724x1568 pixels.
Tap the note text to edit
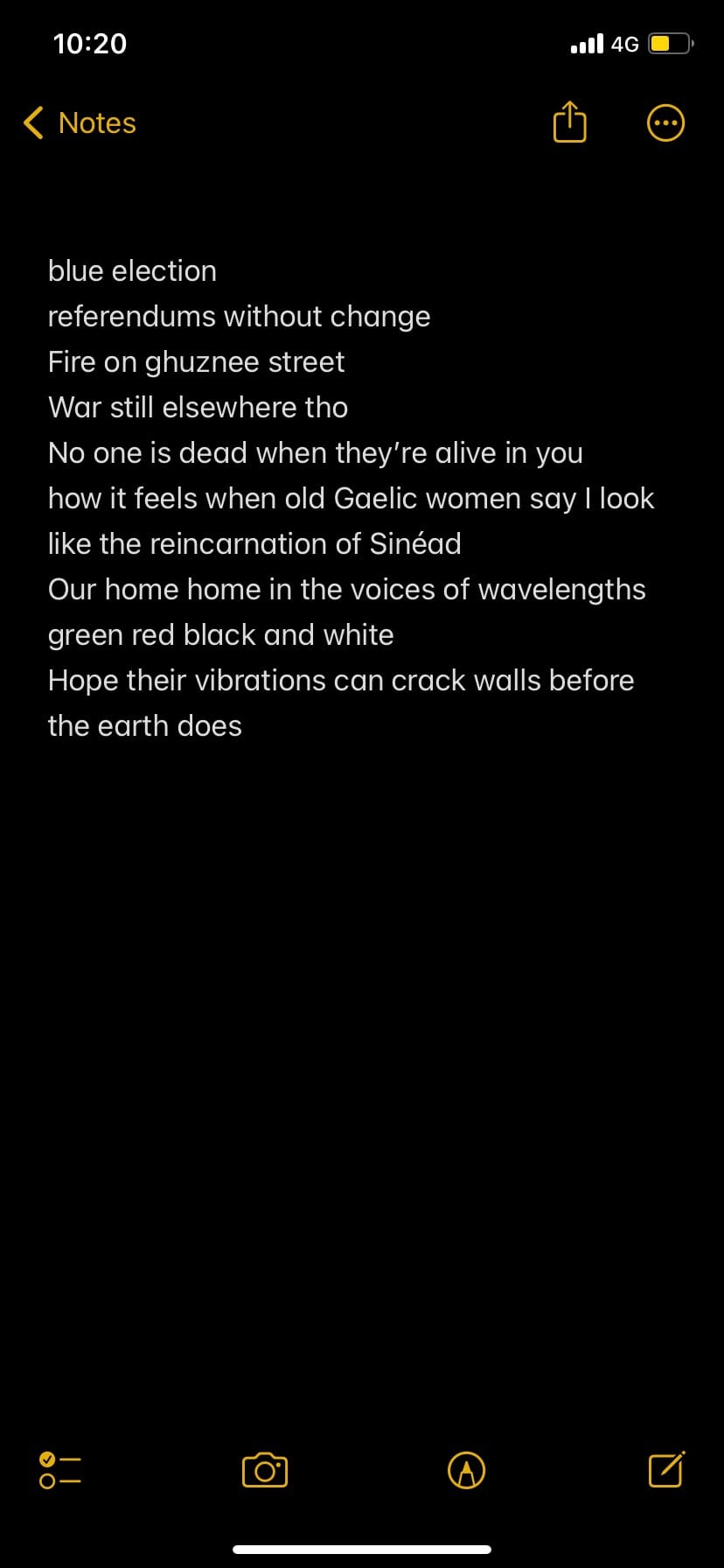tap(350, 499)
